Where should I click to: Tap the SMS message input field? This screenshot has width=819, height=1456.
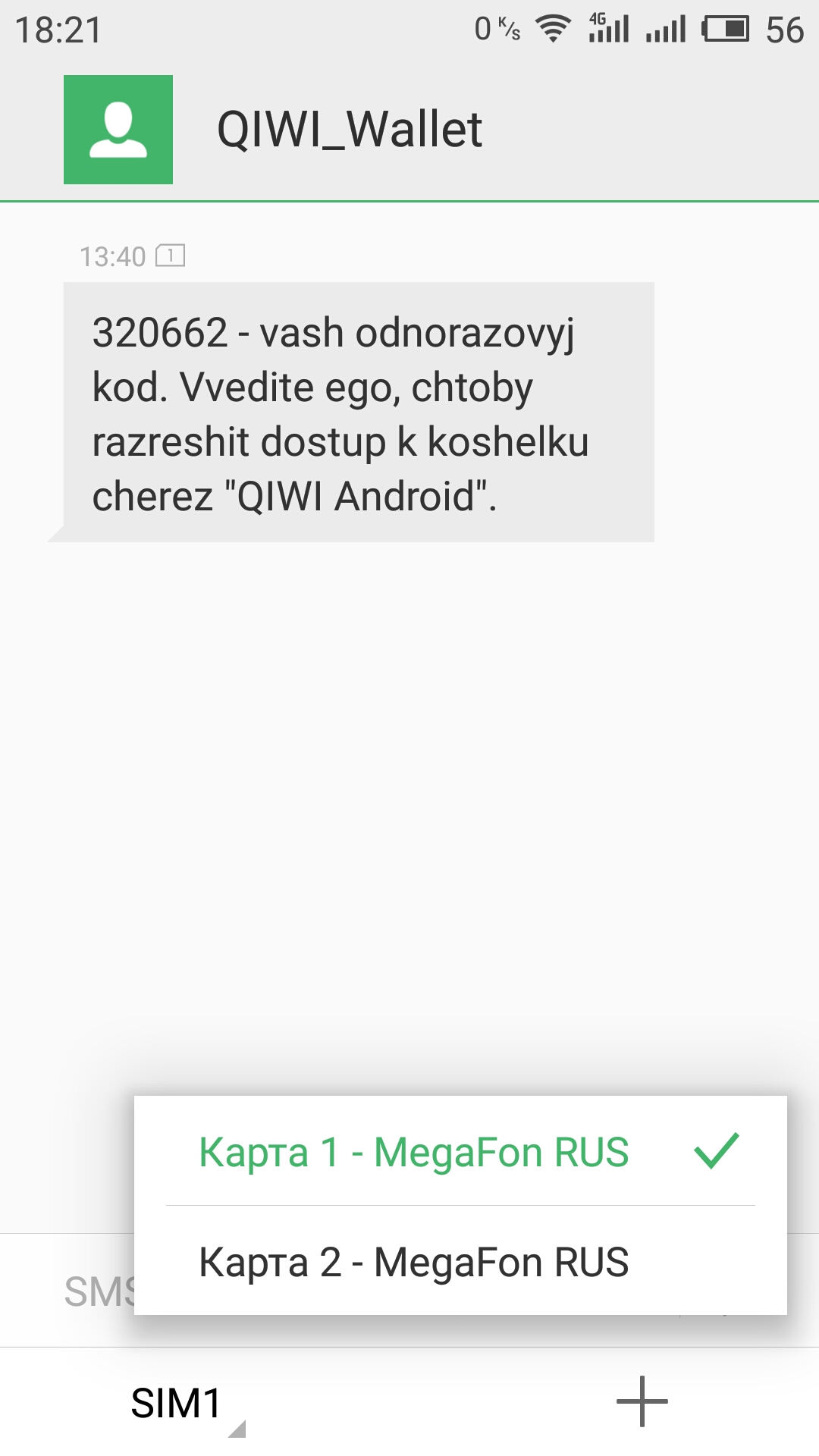point(99,1291)
